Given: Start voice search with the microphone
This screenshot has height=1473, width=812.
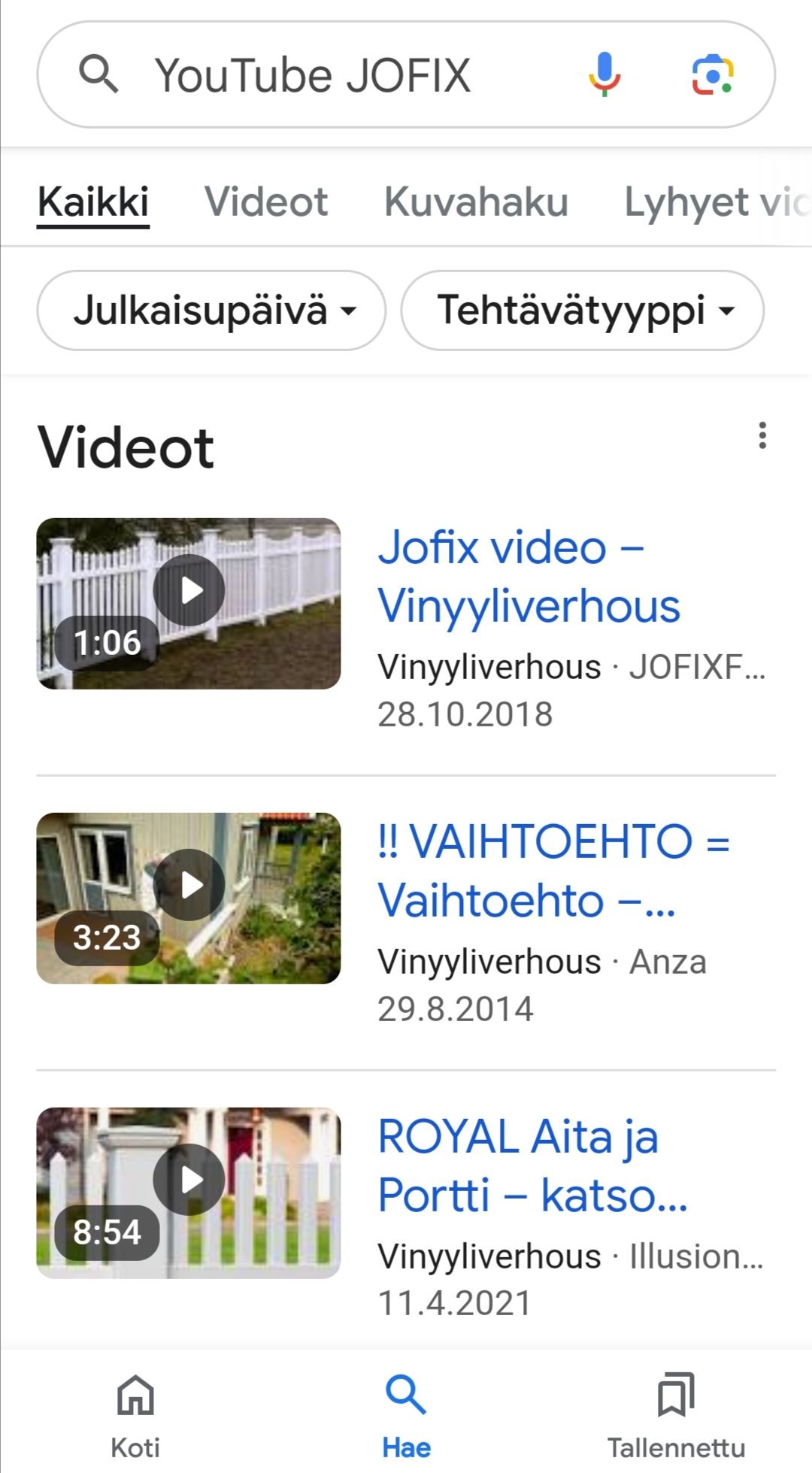Looking at the screenshot, I should click(604, 75).
